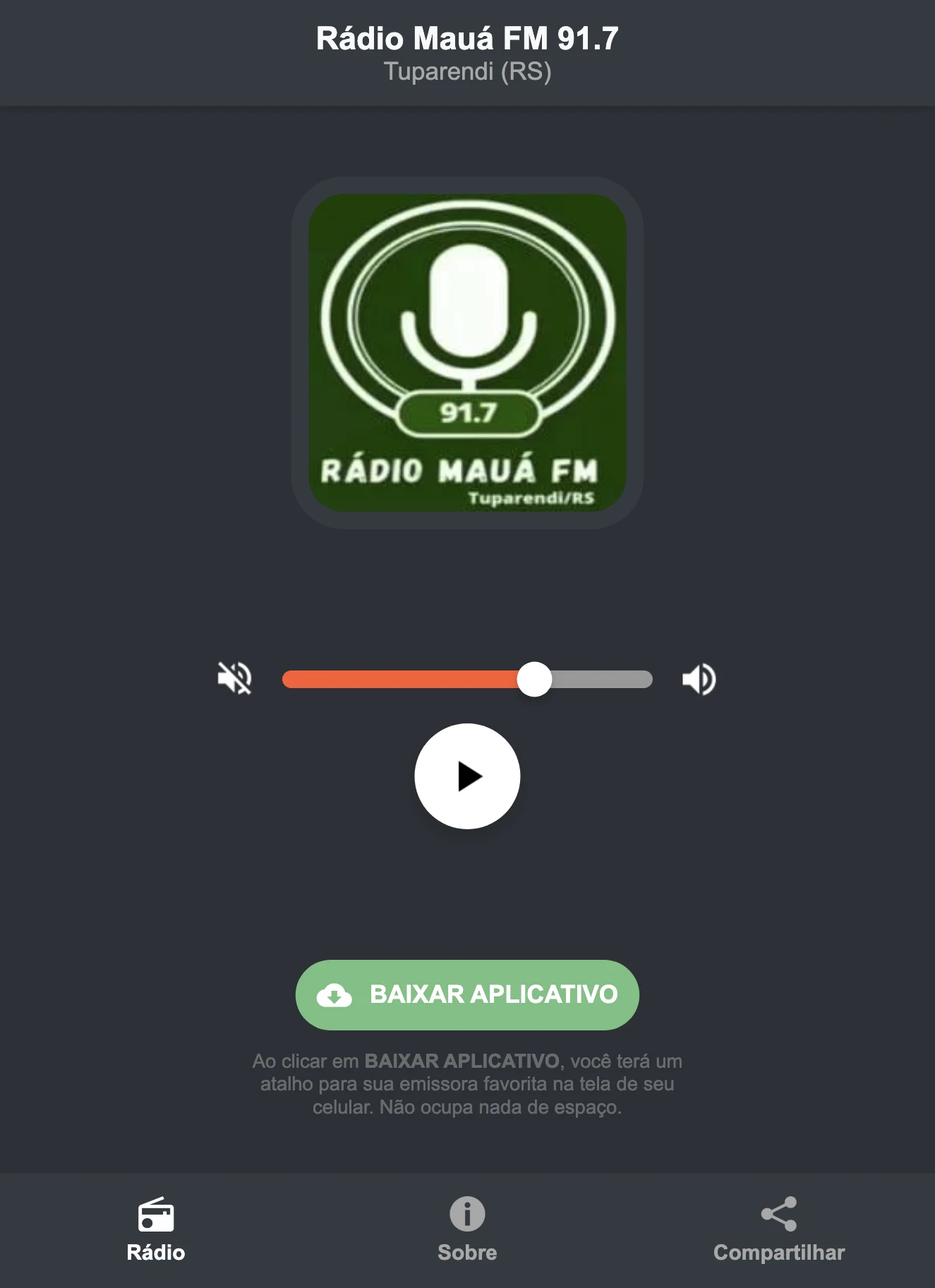Click the Rádio Mauá FM station logo
This screenshot has width=935, height=1288.
[467, 350]
